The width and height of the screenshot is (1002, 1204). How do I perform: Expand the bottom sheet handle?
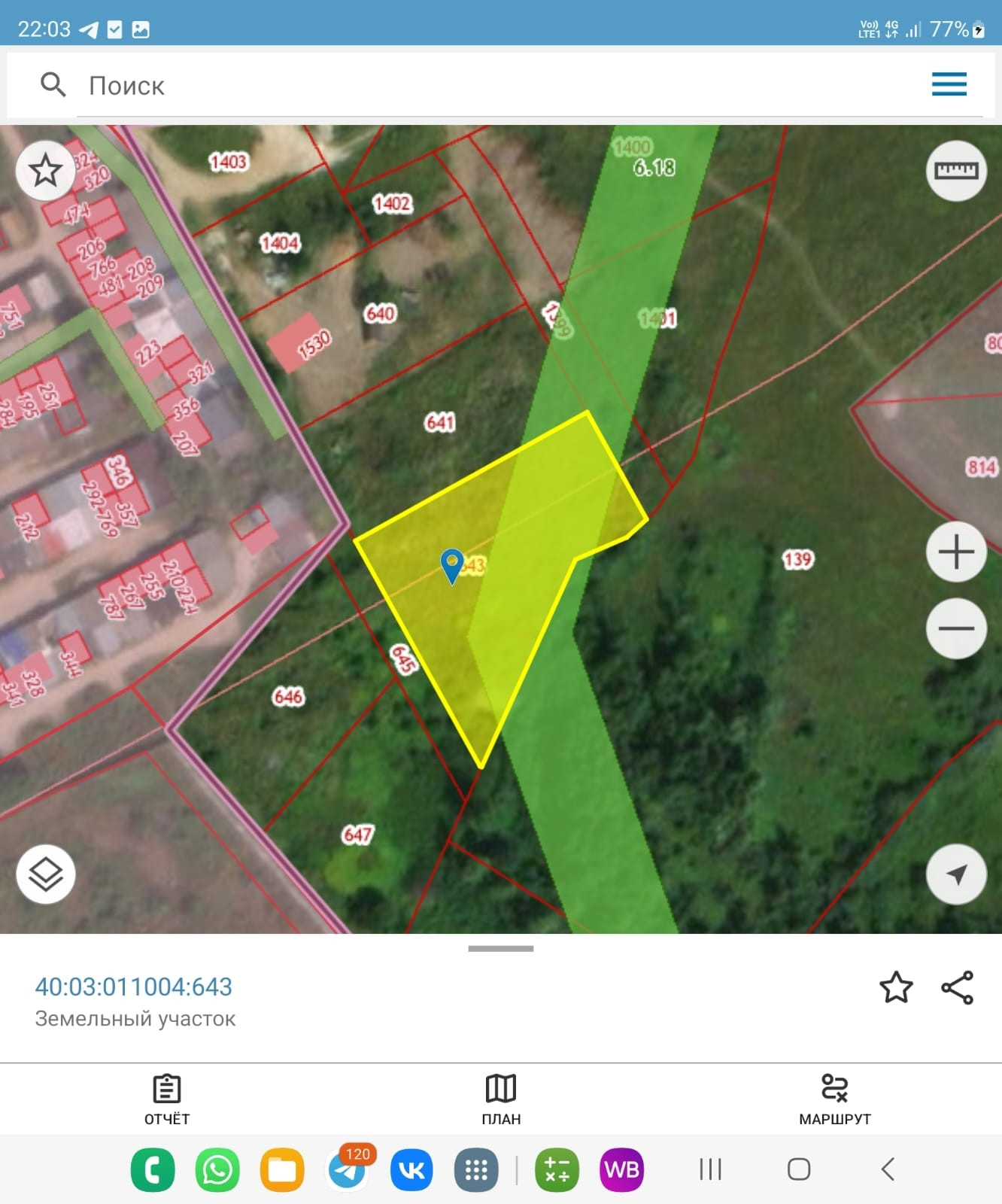501,949
